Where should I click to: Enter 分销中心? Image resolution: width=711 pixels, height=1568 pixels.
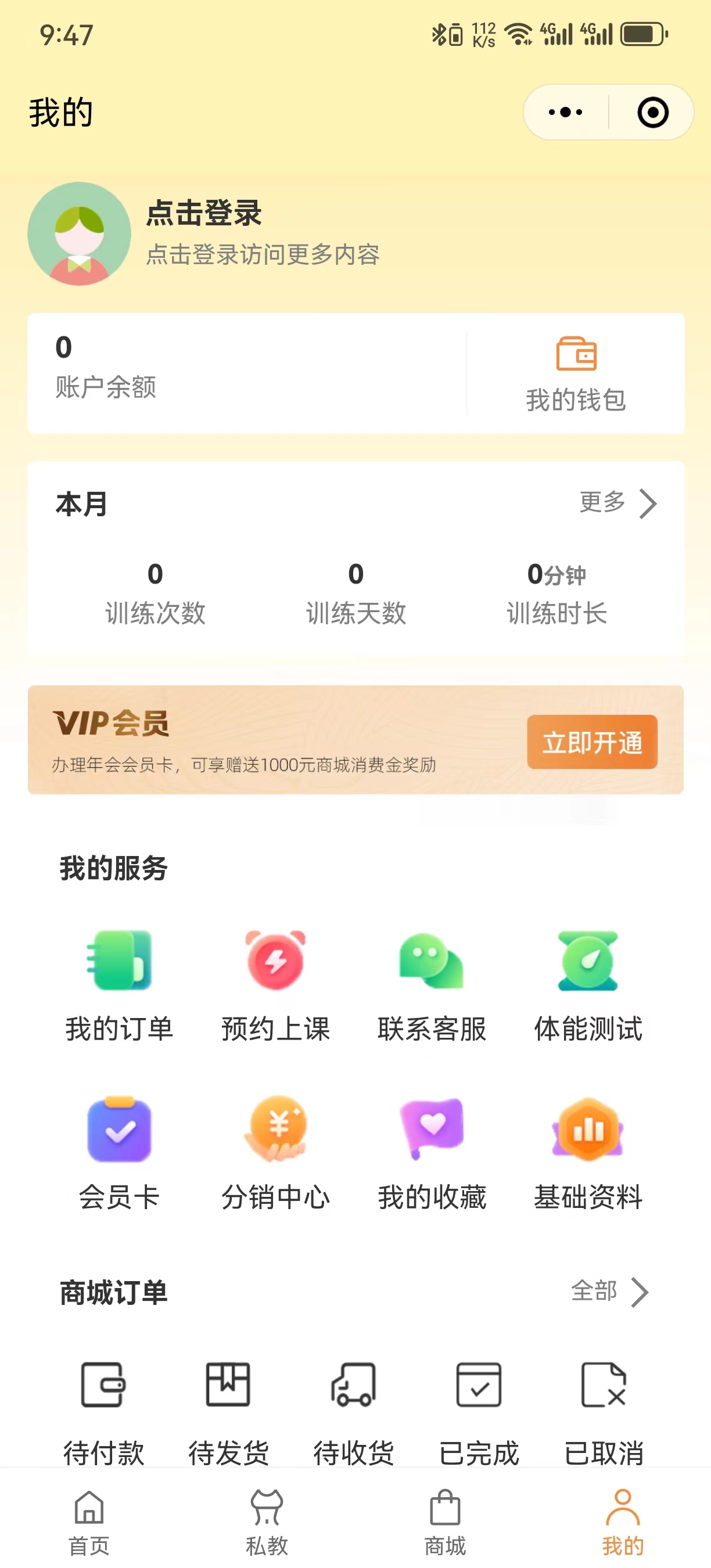[276, 1152]
